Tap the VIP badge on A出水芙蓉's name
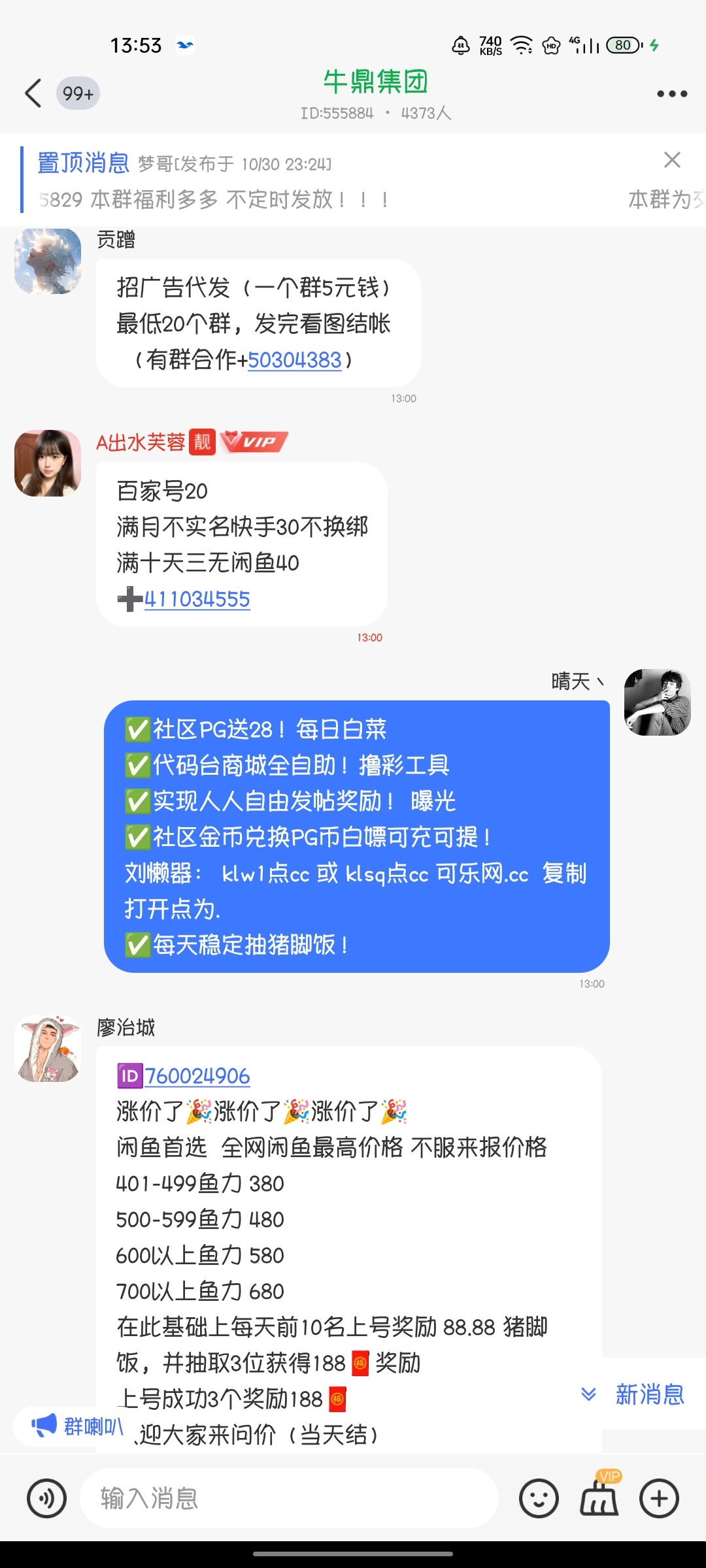 pyautogui.click(x=256, y=442)
